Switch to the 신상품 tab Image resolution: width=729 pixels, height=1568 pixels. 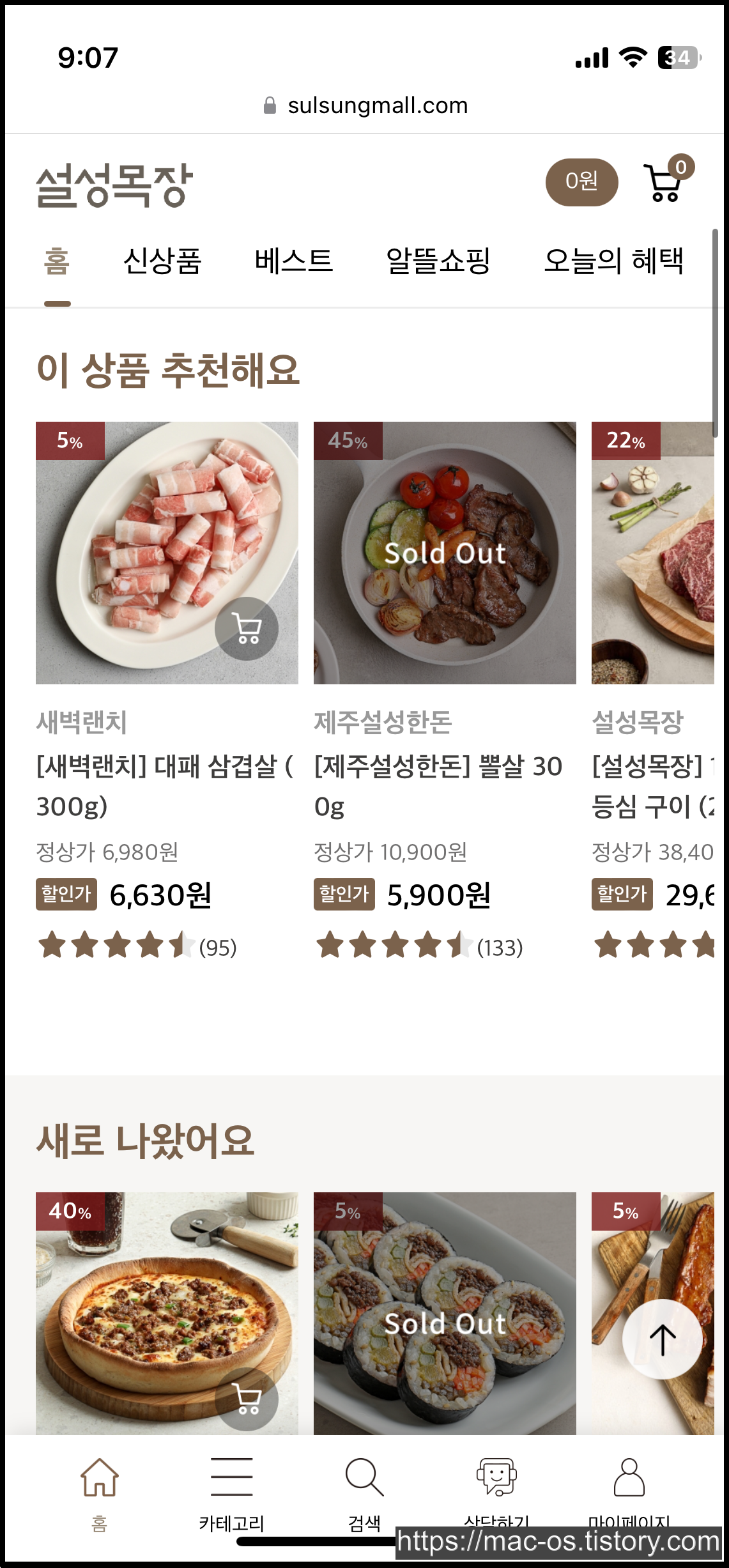click(x=162, y=261)
